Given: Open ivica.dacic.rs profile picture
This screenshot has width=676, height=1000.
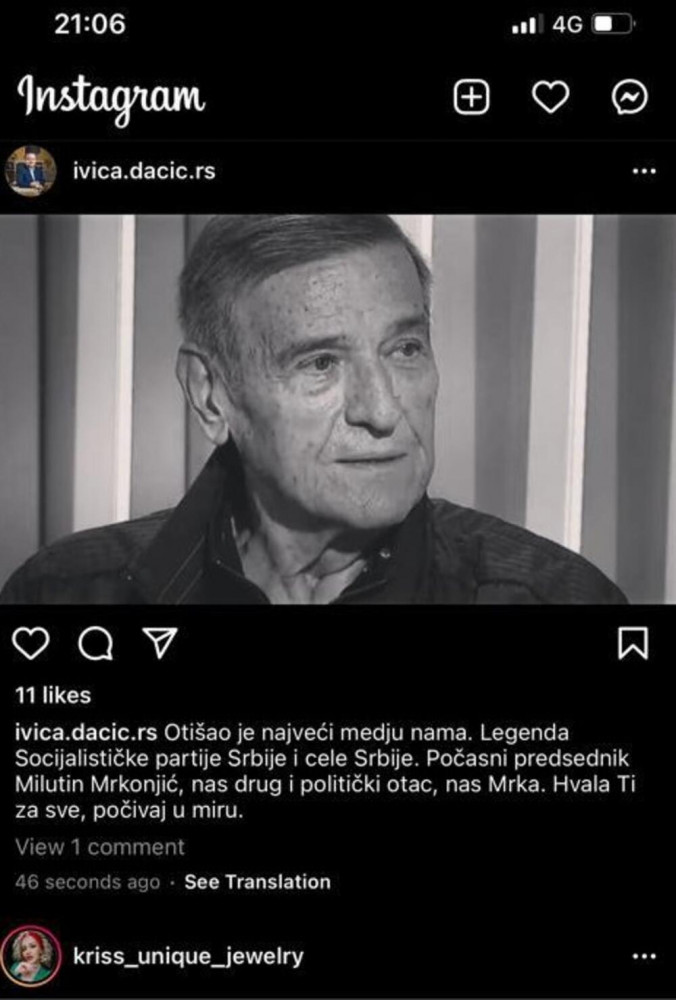Looking at the screenshot, I should point(31,171).
